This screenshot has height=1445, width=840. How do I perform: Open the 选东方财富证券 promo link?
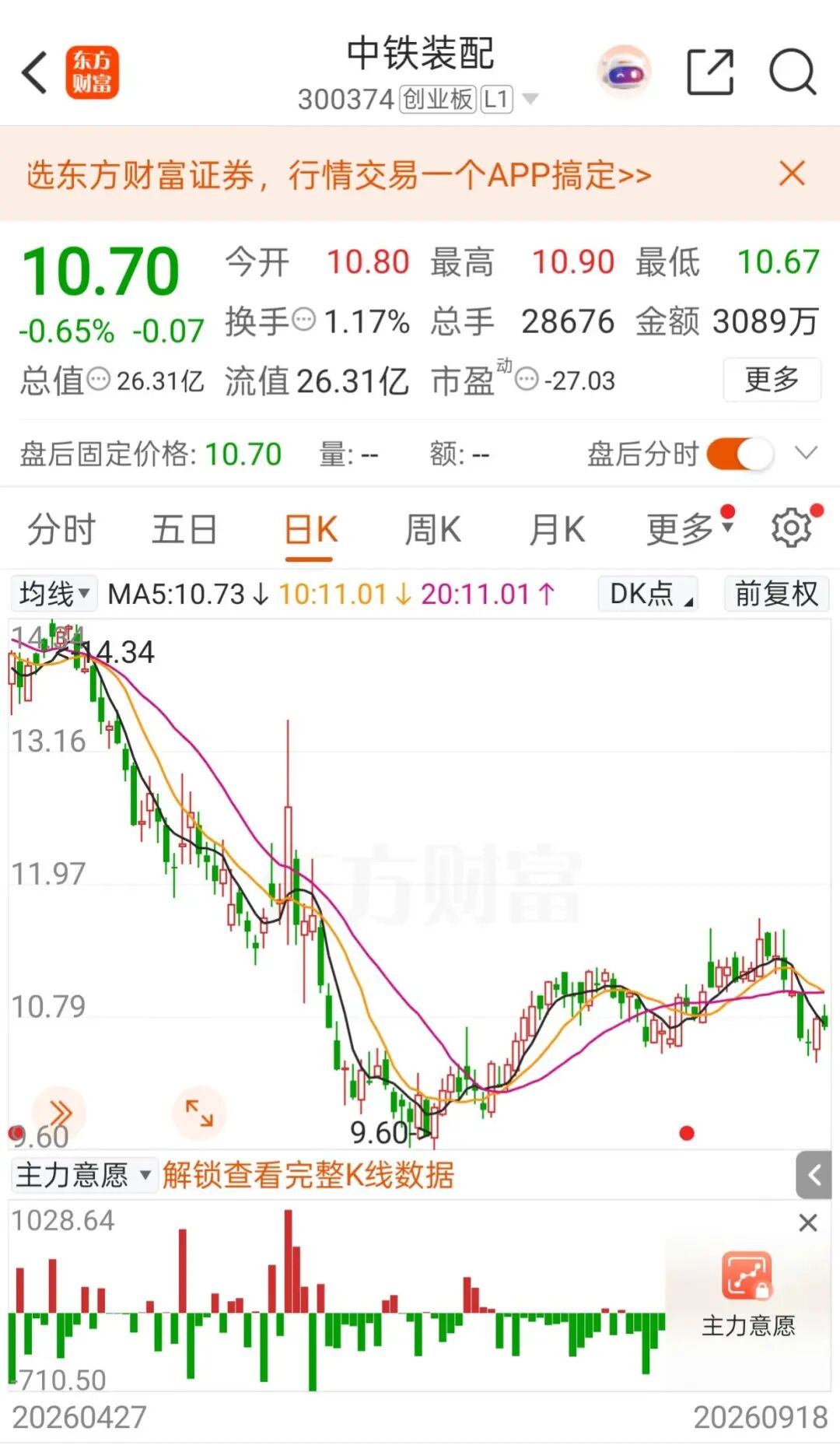coord(339,175)
